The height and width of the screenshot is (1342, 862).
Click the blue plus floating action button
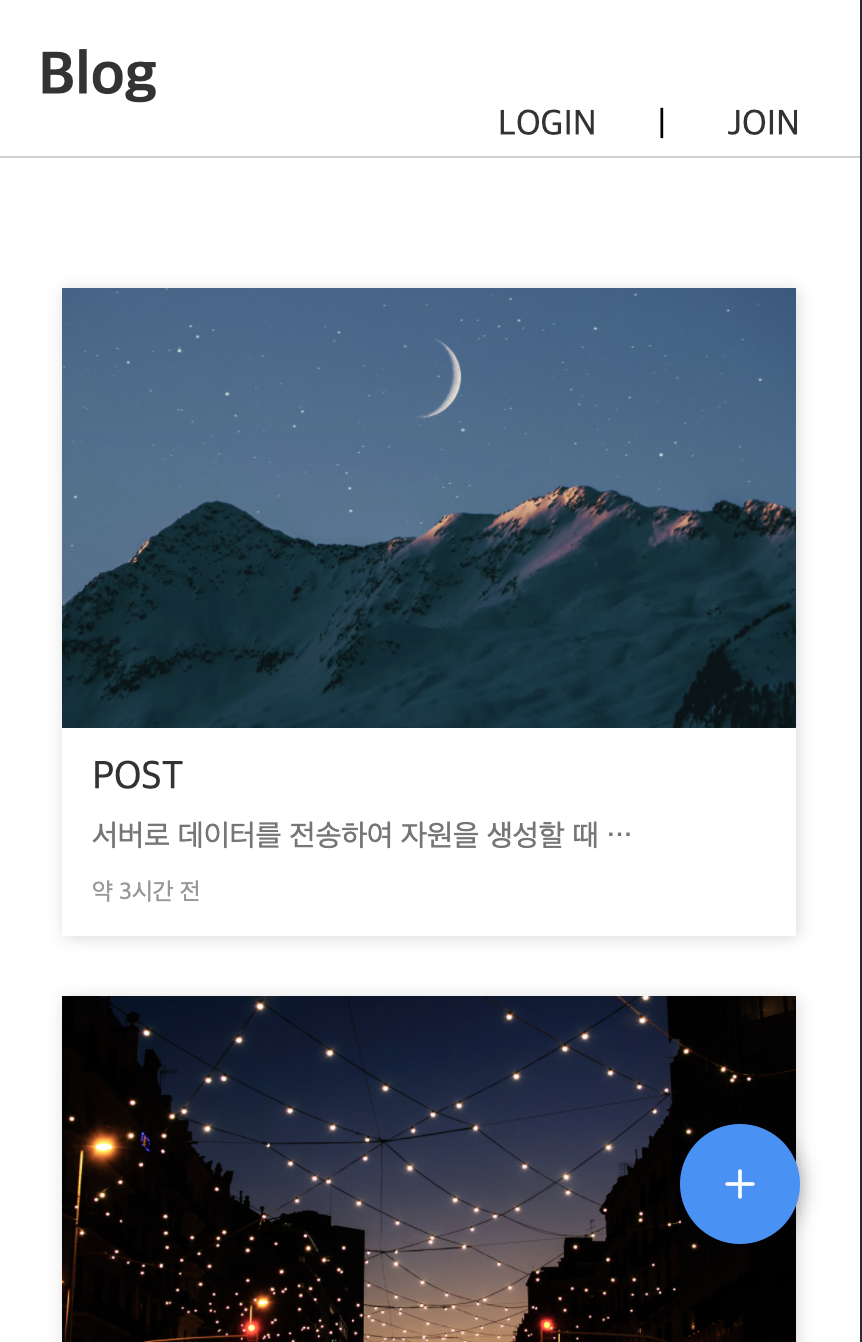click(740, 1184)
